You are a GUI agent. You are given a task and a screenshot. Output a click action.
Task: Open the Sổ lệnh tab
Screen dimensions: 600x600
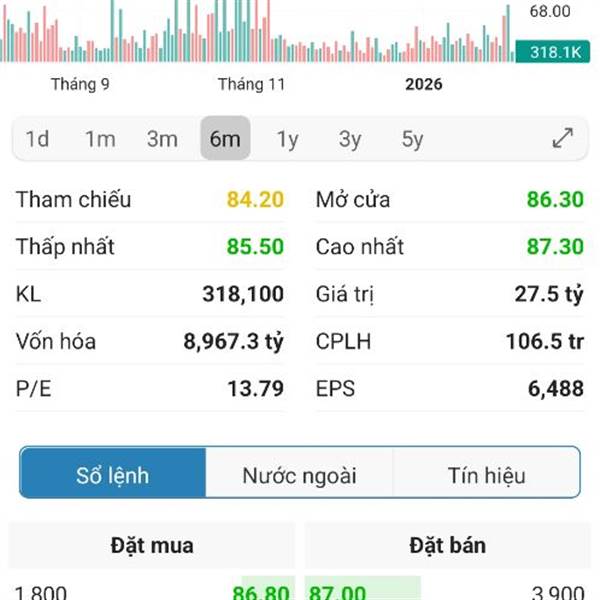[x=113, y=475]
